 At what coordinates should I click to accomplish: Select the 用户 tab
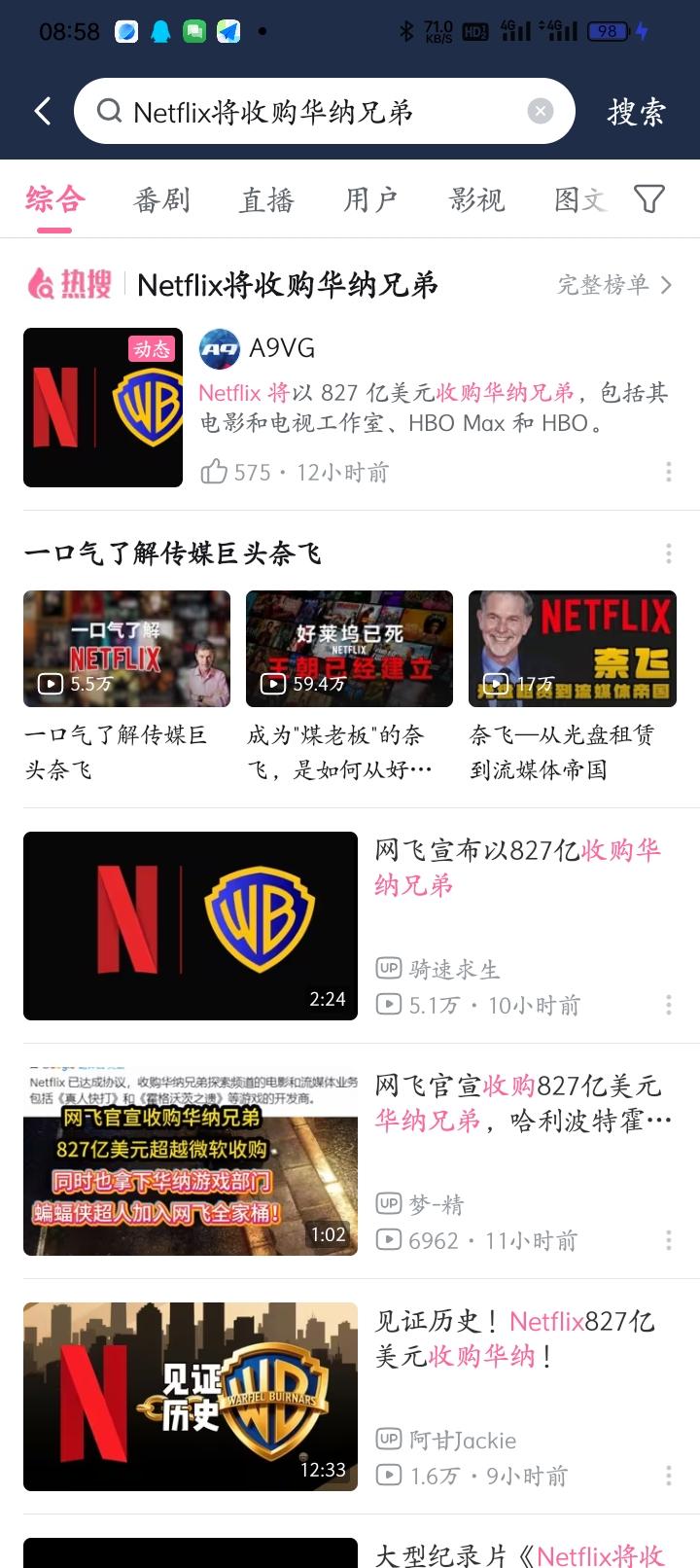368,199
